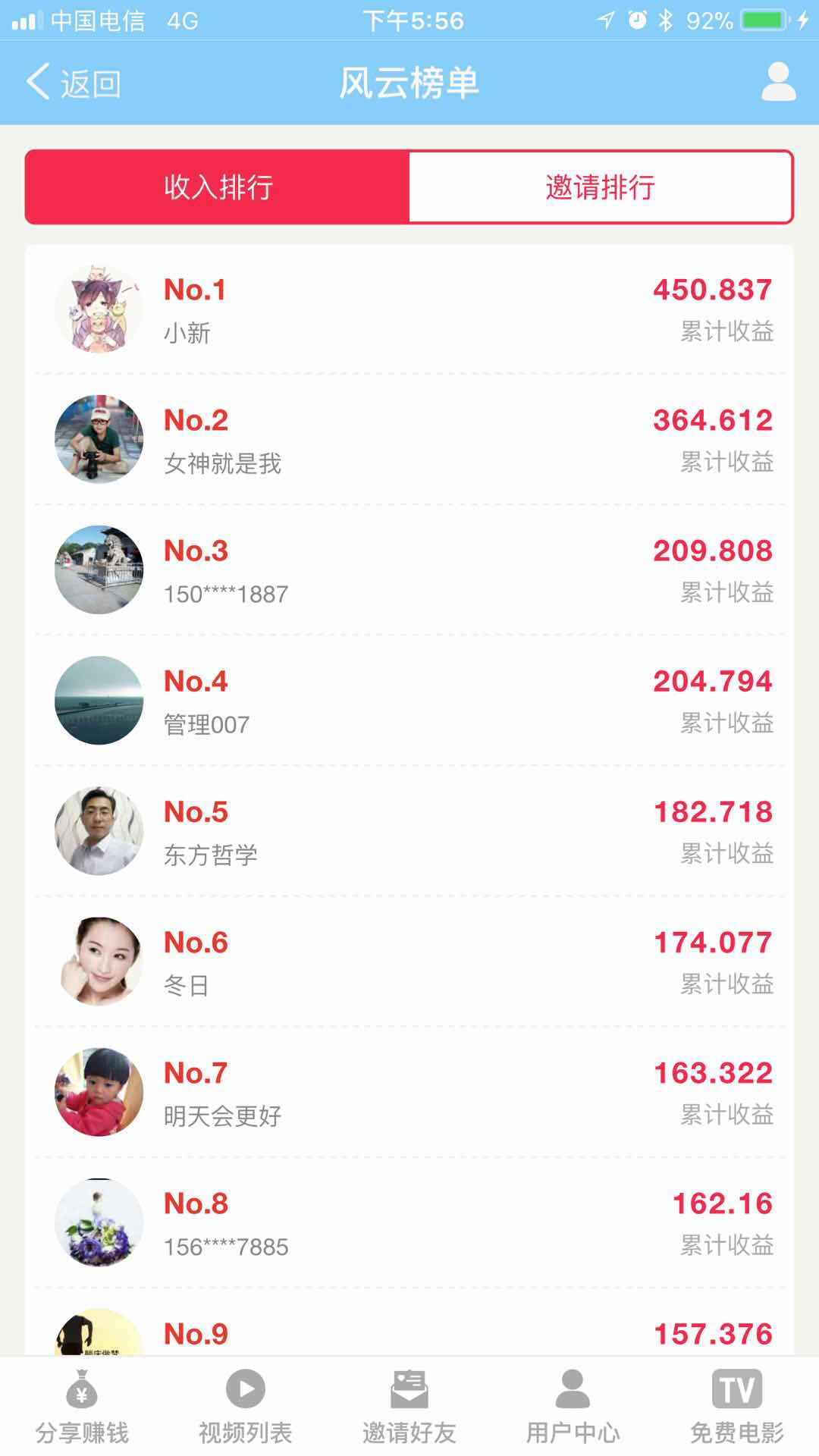Image resolution: width=819 pixels, height=1456 pixels.
Task: Open the 邀请好友 tab
Action: pyautogui.click(x=409, y=1407)
